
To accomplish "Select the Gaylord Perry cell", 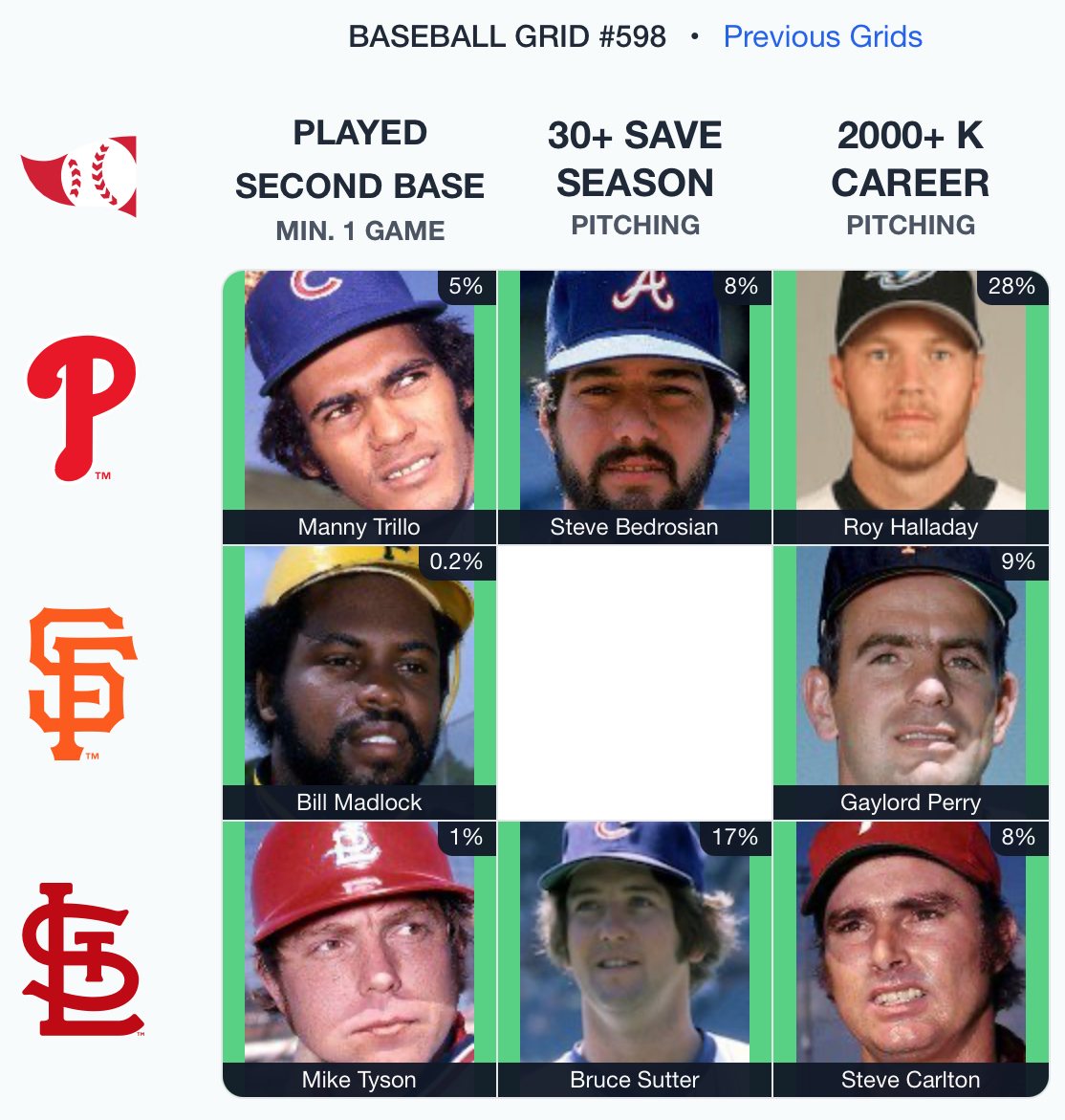I will pos(910,683).
